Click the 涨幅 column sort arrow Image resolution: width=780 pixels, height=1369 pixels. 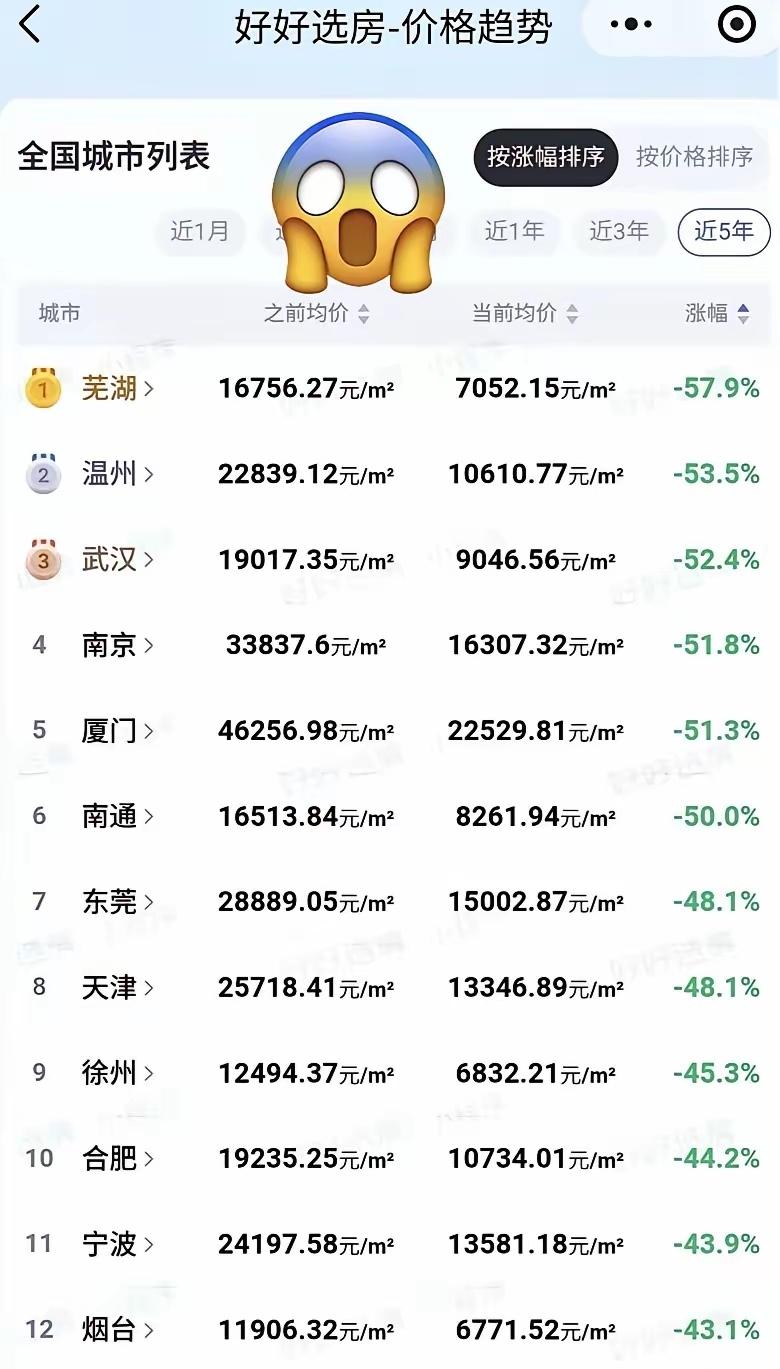[x=741, y=313]
